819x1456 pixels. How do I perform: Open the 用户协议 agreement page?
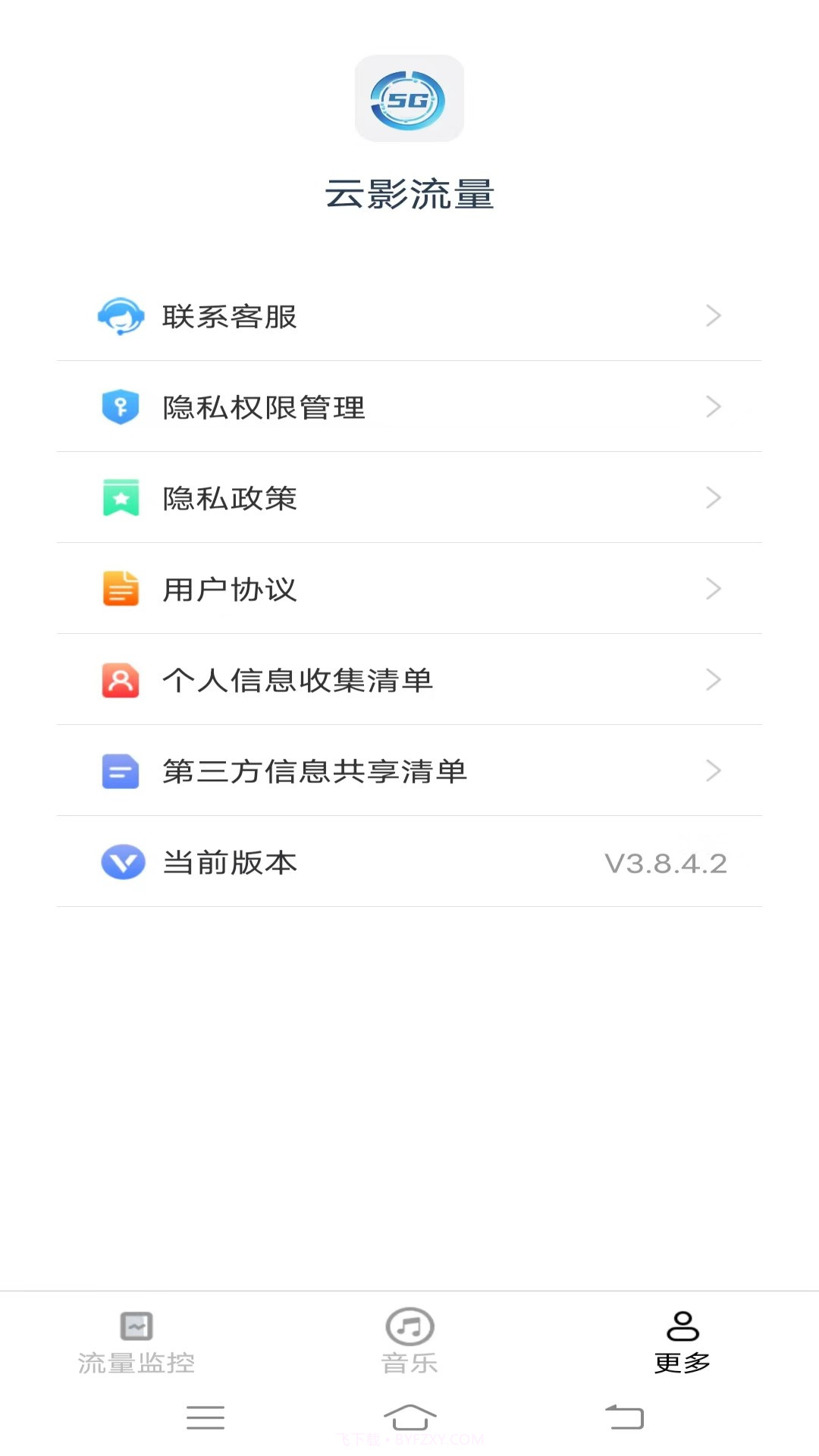pyautogui.click(x=229, y=589)
